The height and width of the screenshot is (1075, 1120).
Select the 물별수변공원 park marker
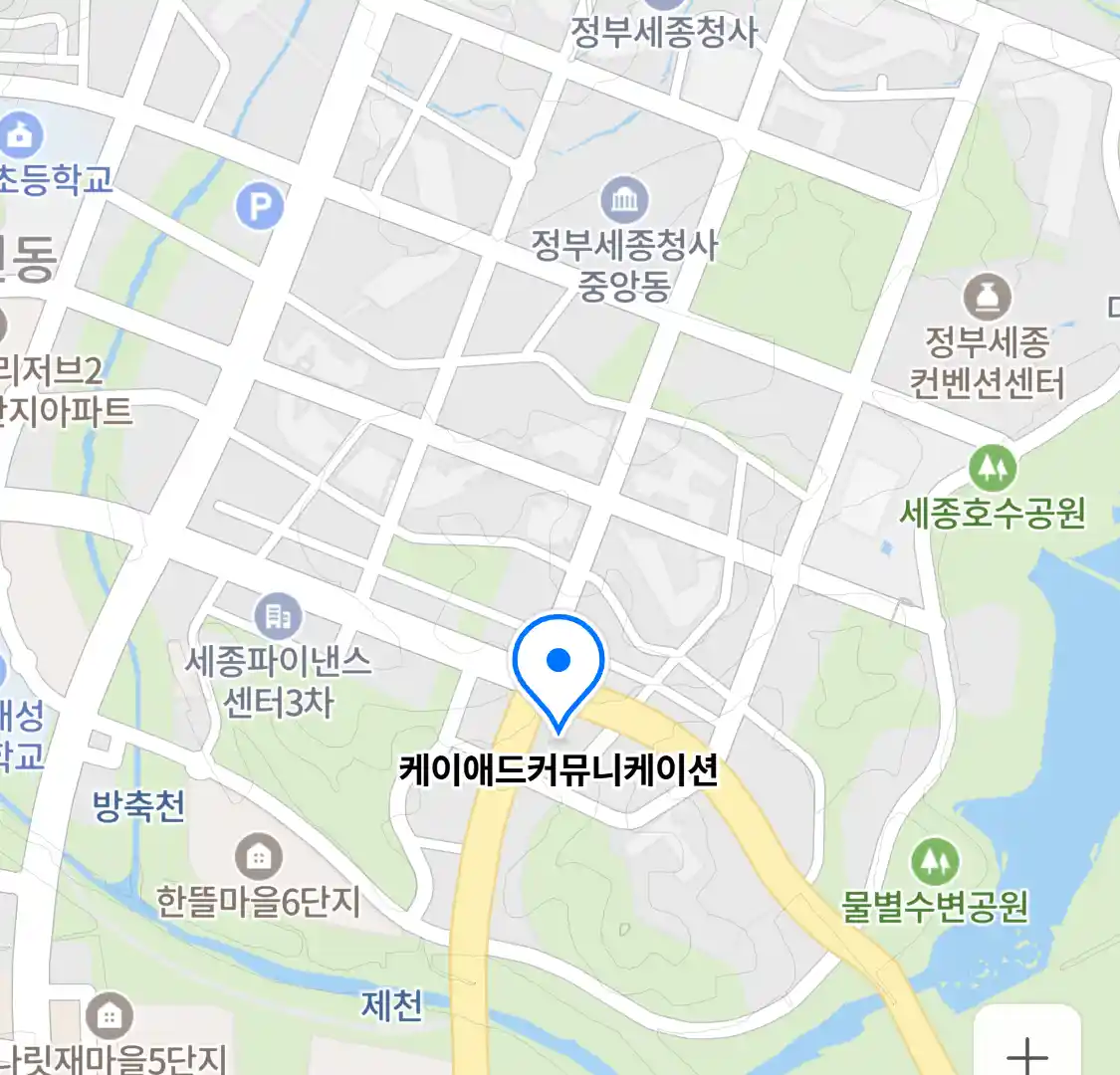pos(935,861)
